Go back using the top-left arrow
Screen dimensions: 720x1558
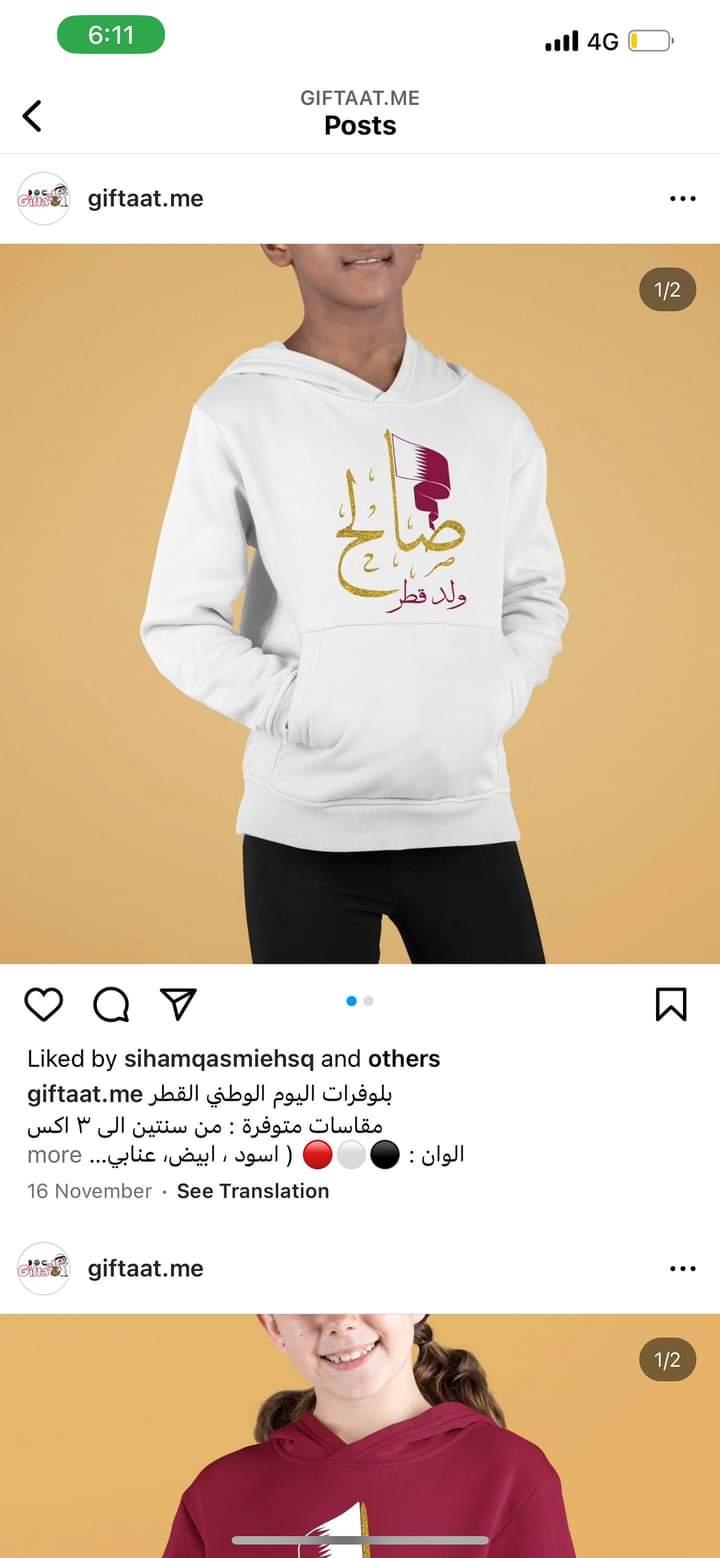tap(32, 116)
